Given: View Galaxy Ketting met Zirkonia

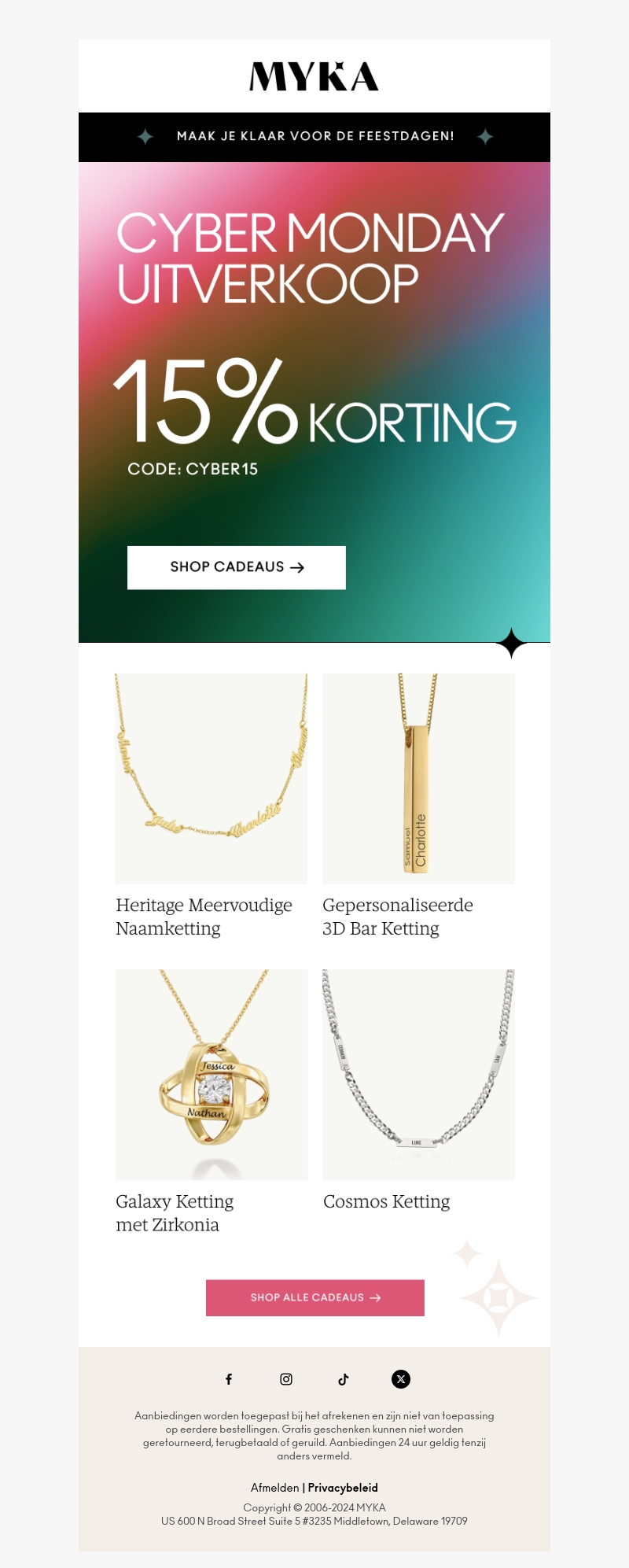Looking at the screenshot, I should pyautogui.click(x=211, y=1075).
